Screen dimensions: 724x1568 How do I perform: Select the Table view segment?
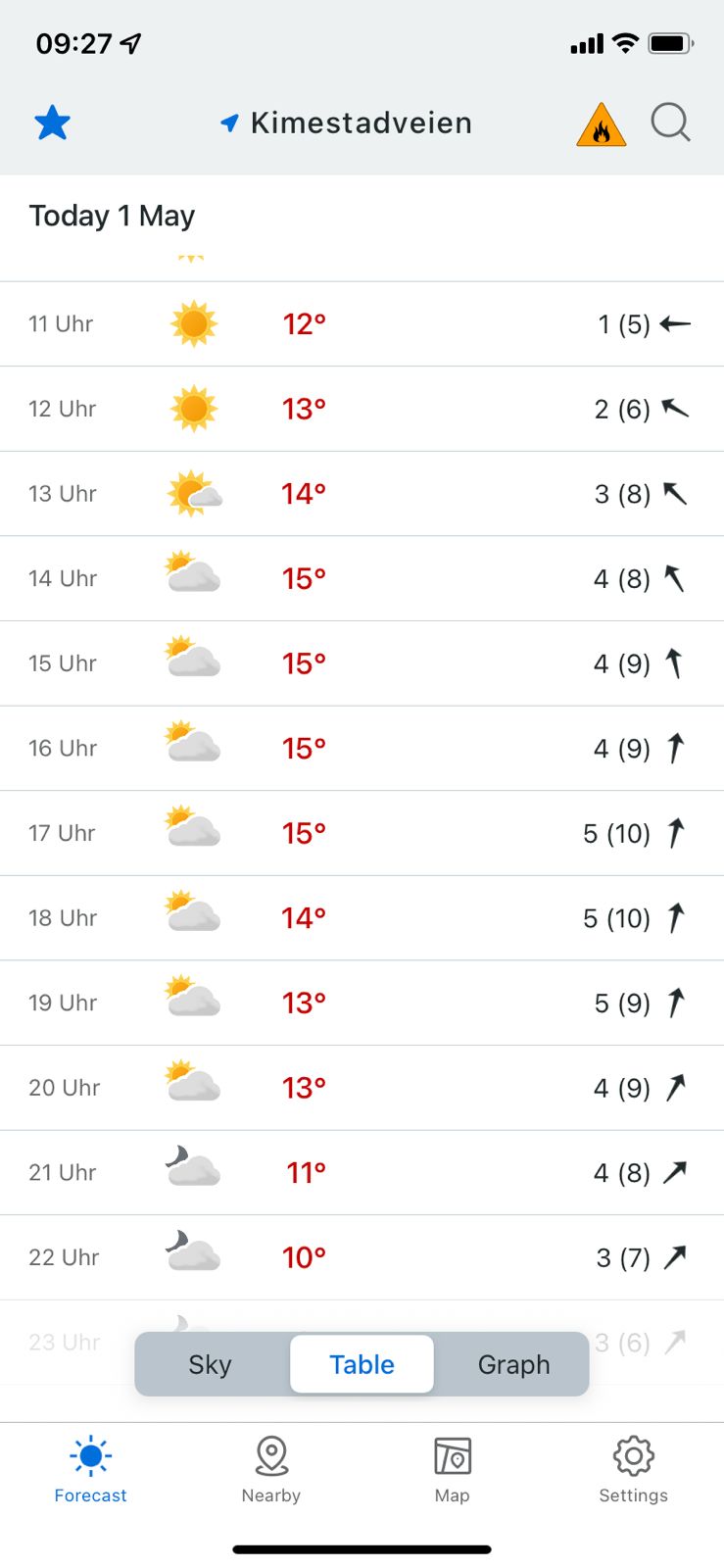click(362, 1364)
